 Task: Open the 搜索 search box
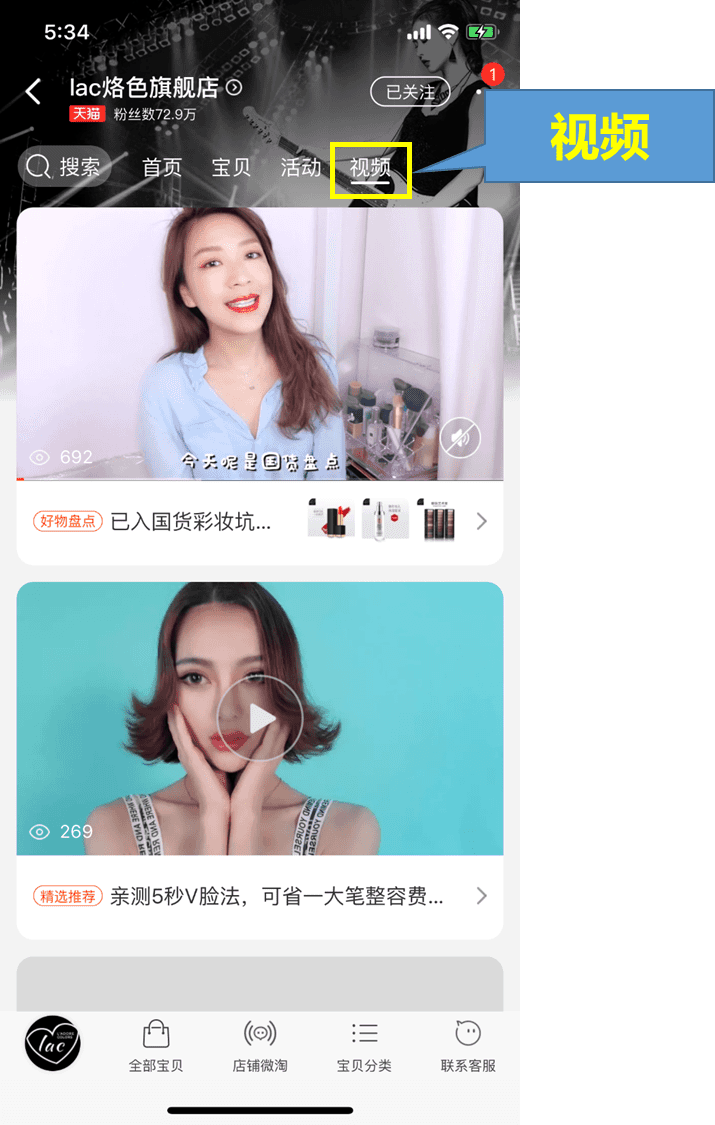65,167
